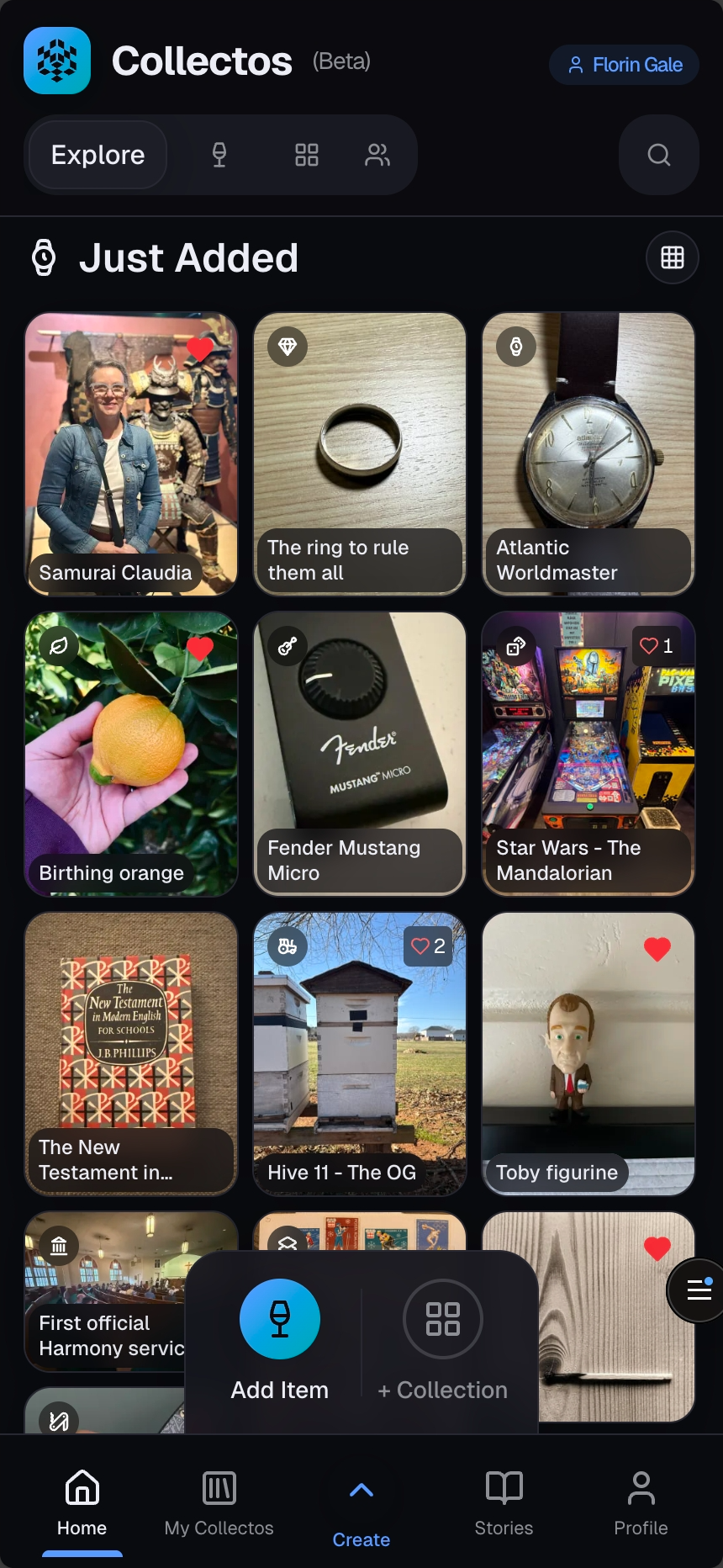Open The ring to rule them all
The height and width of the screenshot is (1568, 723).
tap(360, 454)
